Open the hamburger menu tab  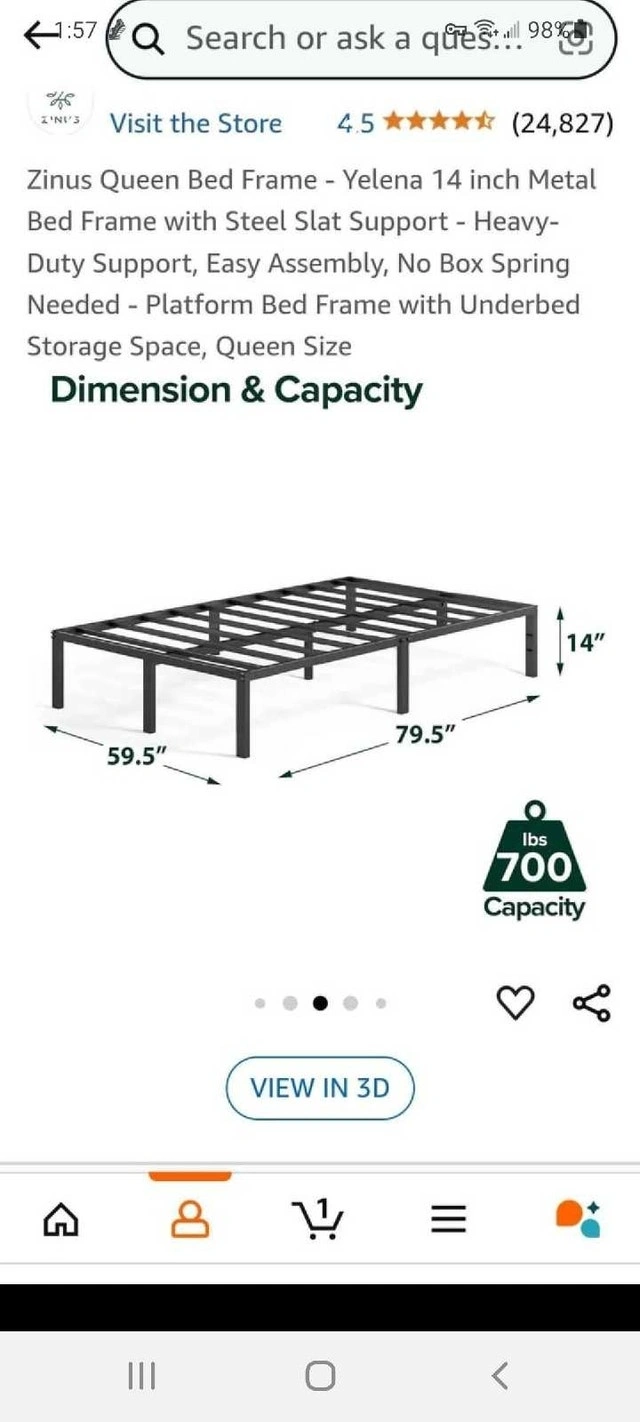(449, 1218)
